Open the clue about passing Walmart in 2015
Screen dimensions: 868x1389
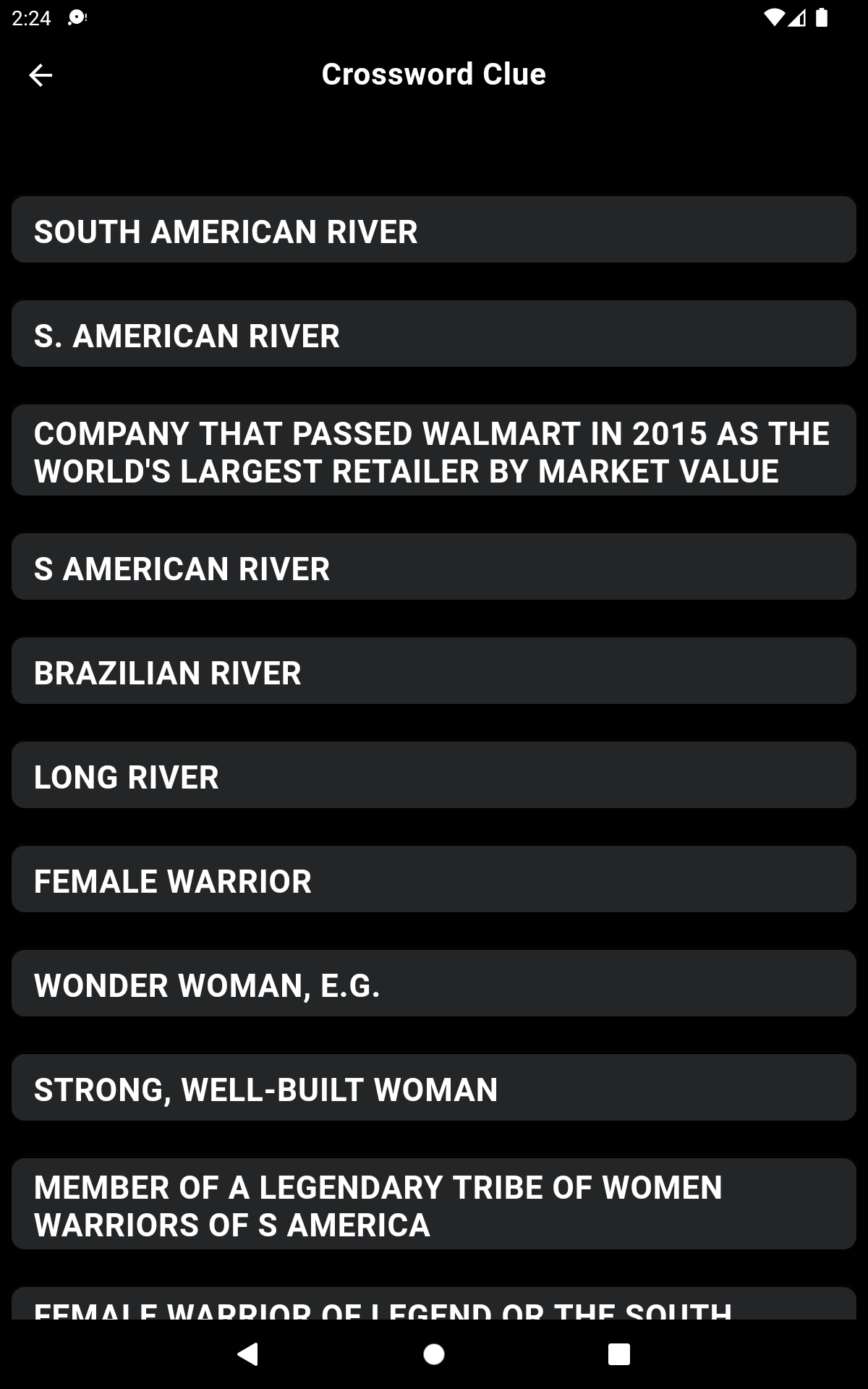434,451
